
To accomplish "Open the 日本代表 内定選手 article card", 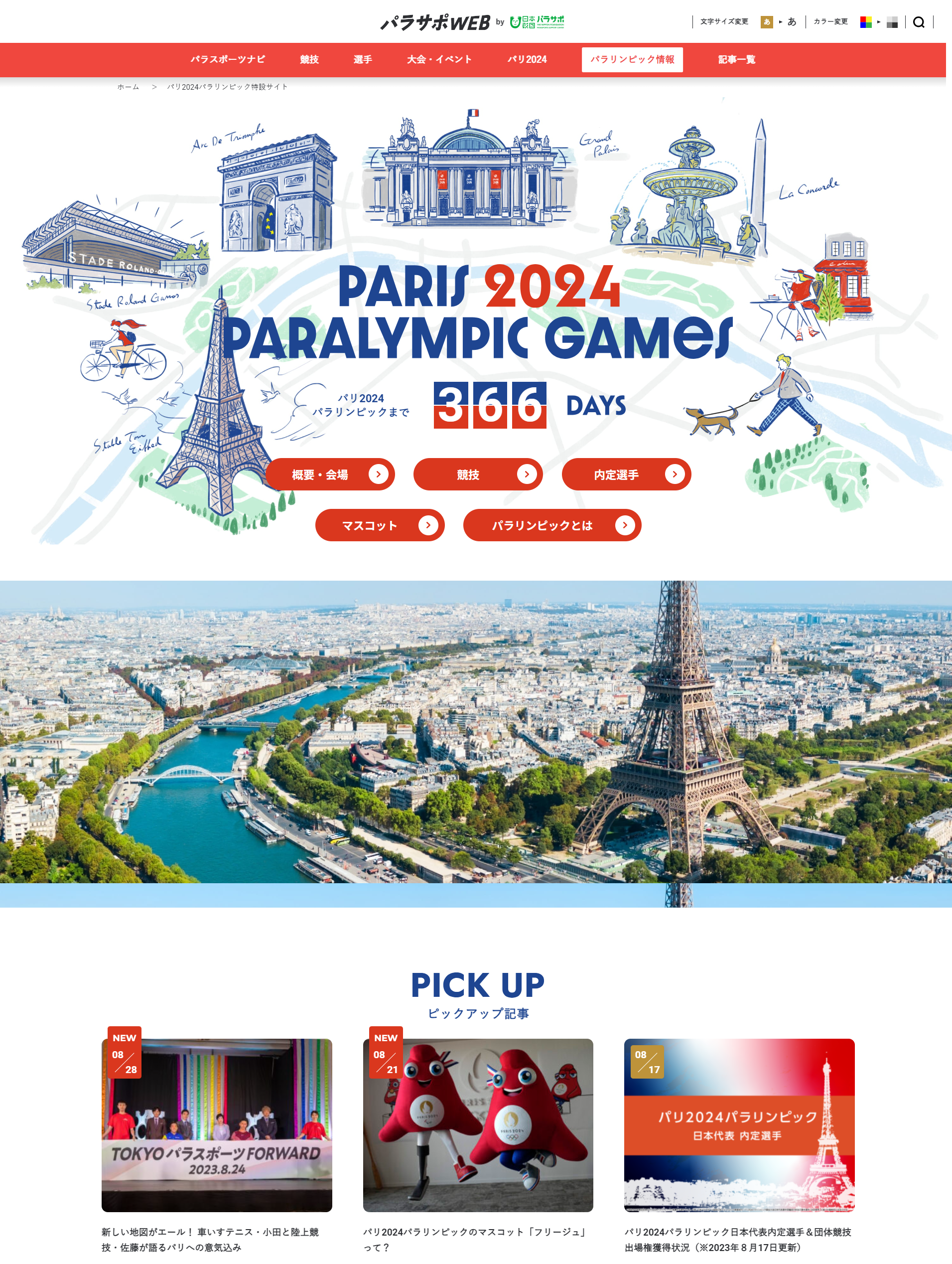I will pos(739,1124).
